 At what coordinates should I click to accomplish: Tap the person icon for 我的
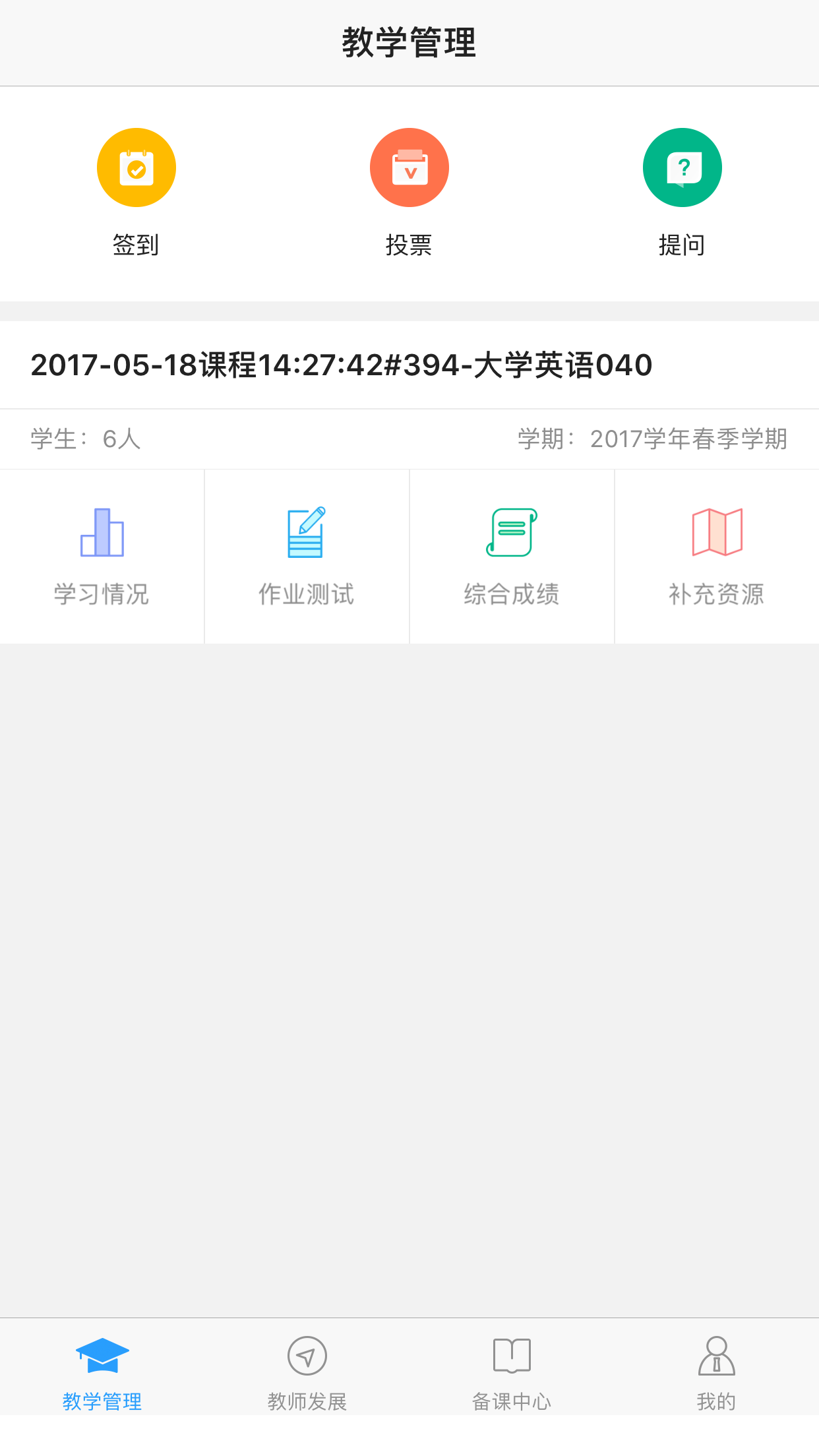[x=716, y=1357]
